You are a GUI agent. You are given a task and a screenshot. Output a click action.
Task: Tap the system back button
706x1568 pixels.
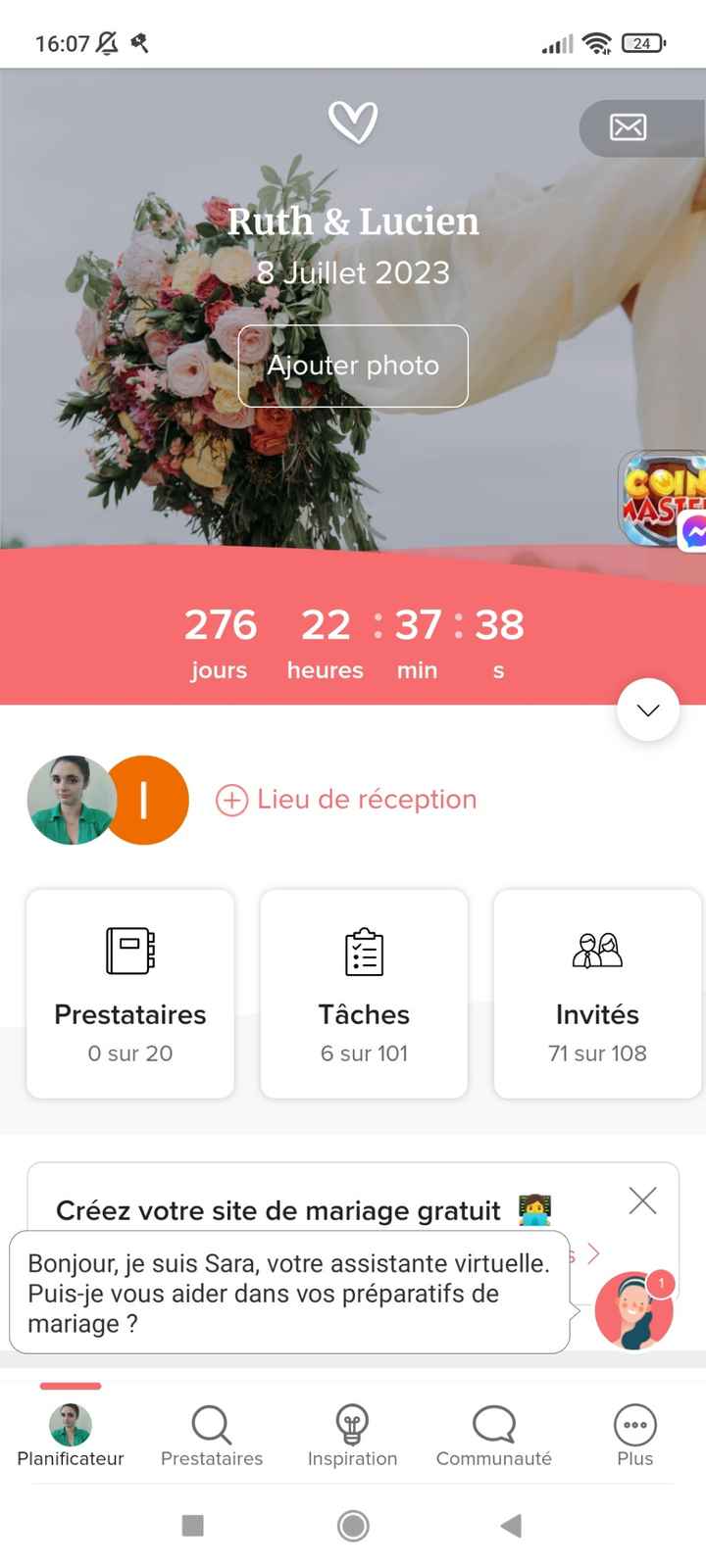[x=511, y=1525]
